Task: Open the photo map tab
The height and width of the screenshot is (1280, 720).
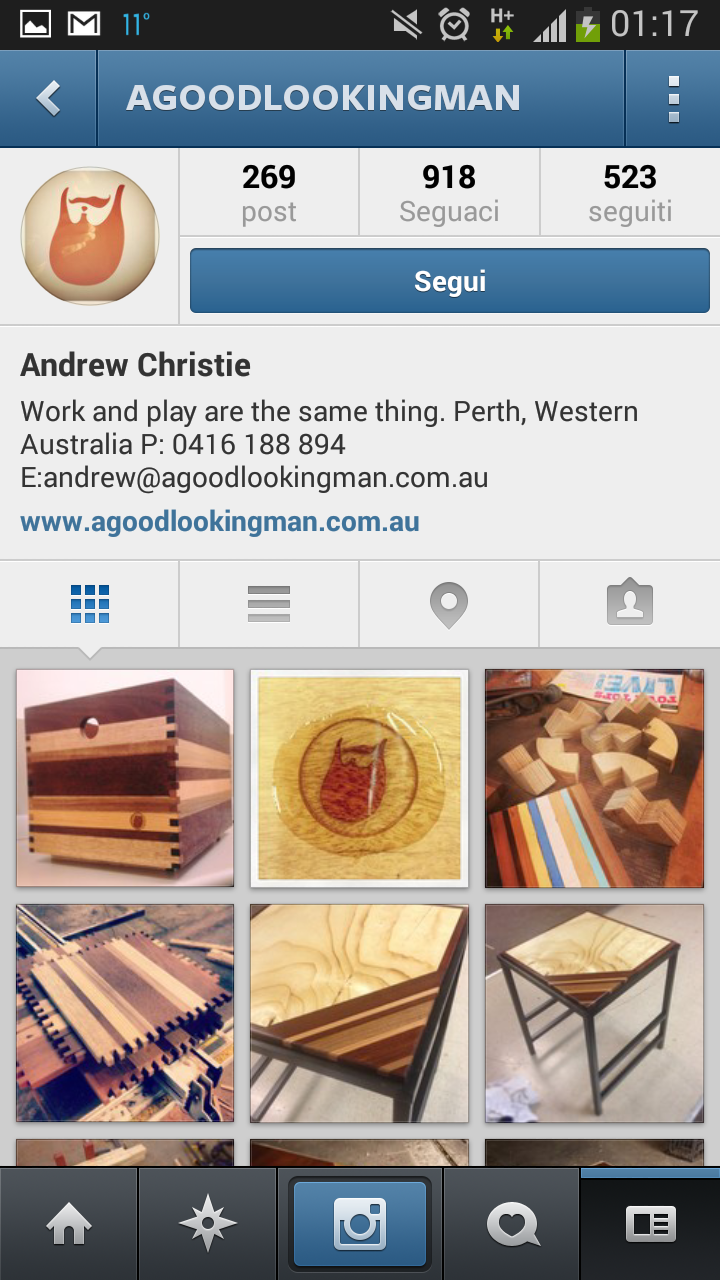Action: click(449, 604)
